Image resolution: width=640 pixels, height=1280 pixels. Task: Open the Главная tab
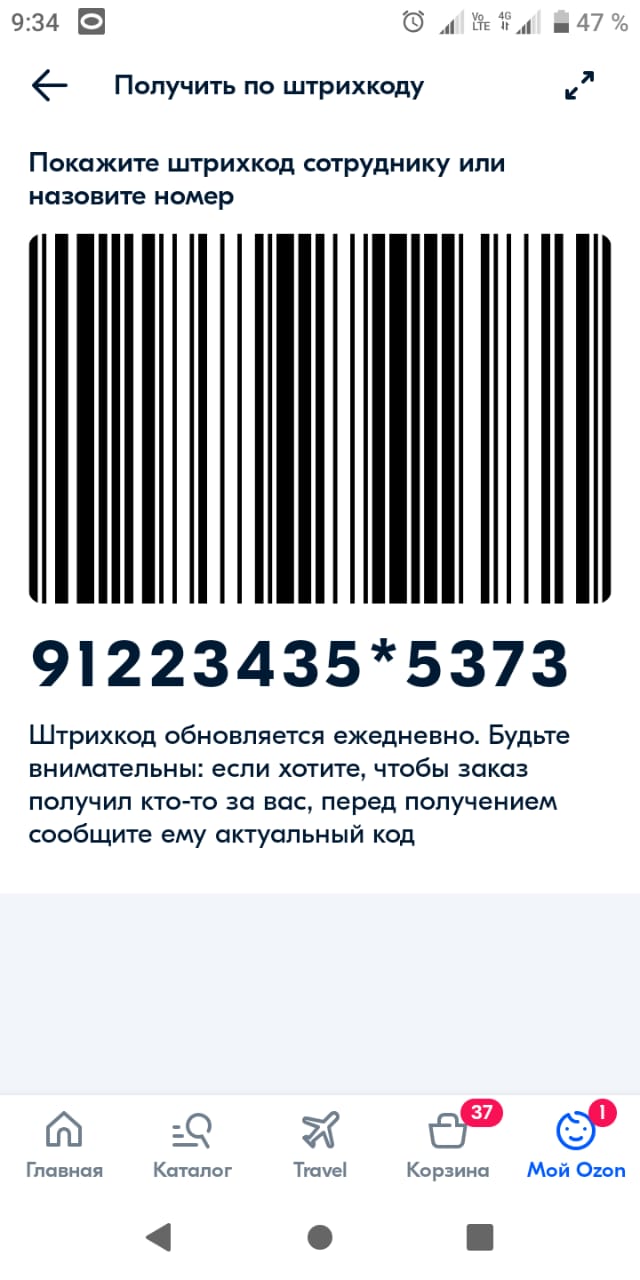(64, 1146)
